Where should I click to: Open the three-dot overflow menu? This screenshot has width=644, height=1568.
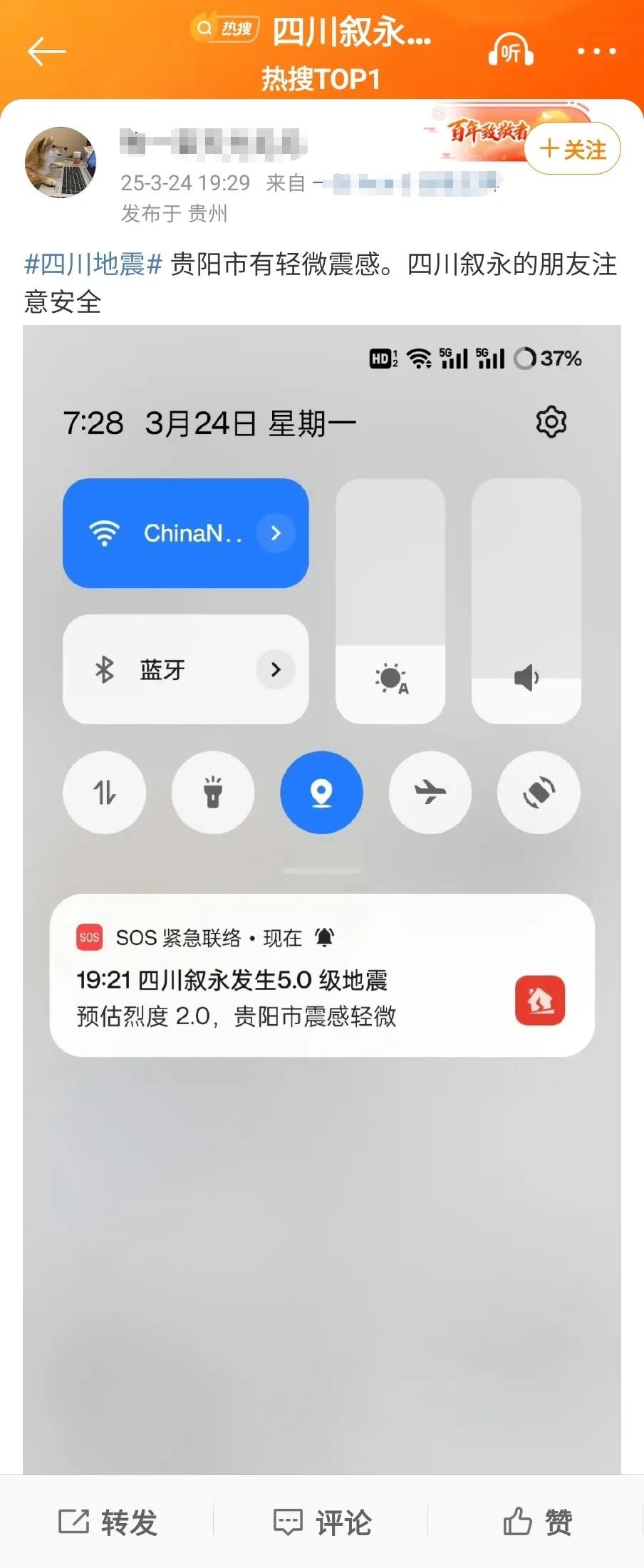pyautogui.click(x=596, y=51)
